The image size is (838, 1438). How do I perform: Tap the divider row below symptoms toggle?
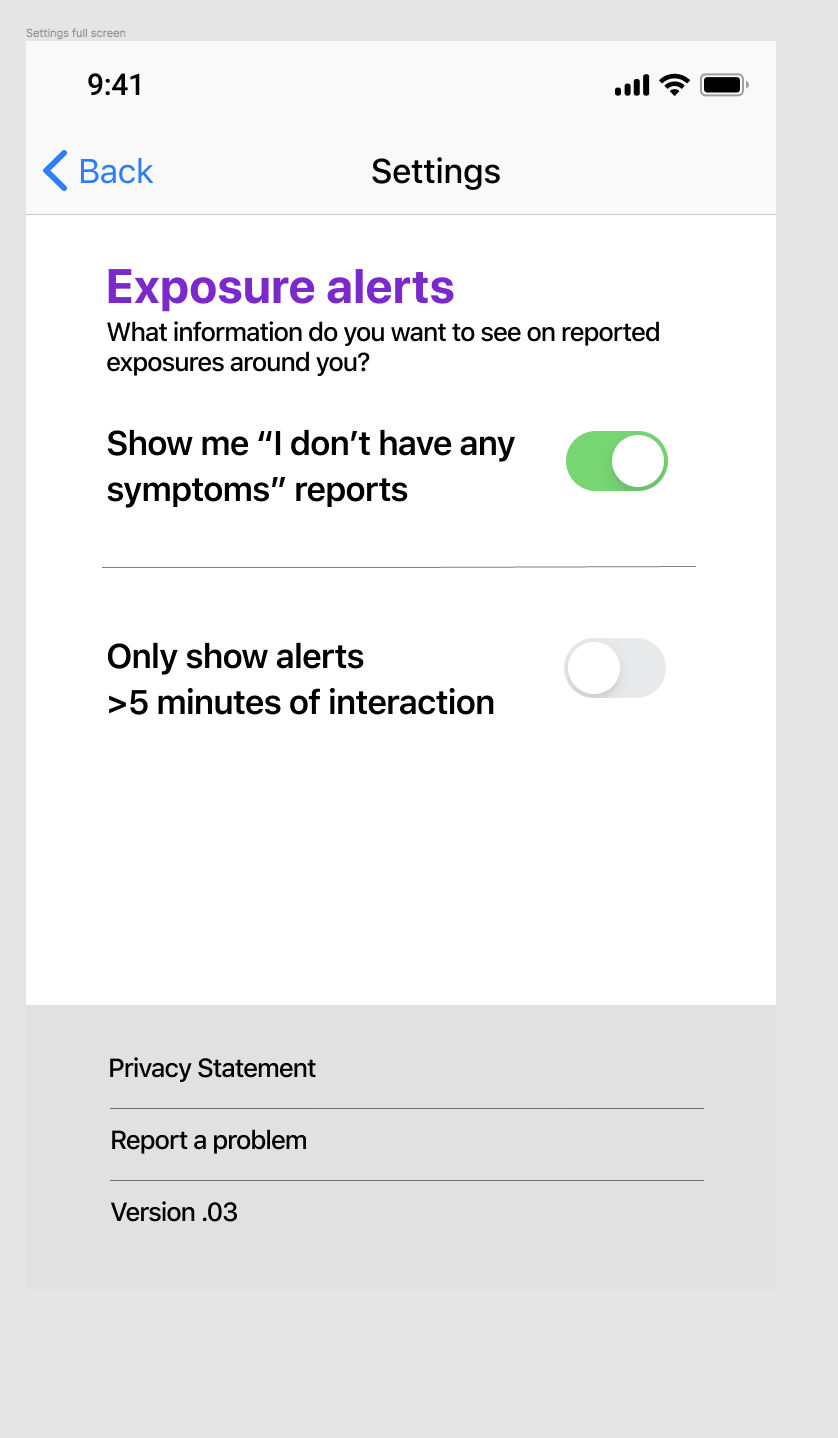[398, 566]
